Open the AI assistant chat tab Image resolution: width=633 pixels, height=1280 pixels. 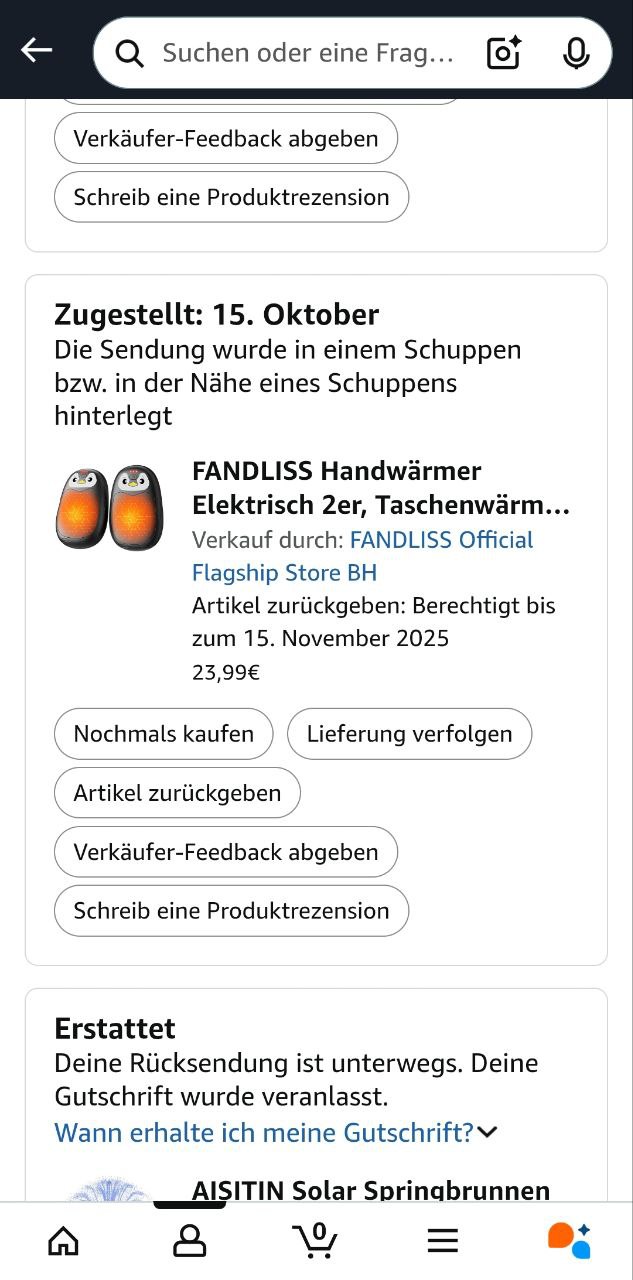click(x=569, y=1241)
